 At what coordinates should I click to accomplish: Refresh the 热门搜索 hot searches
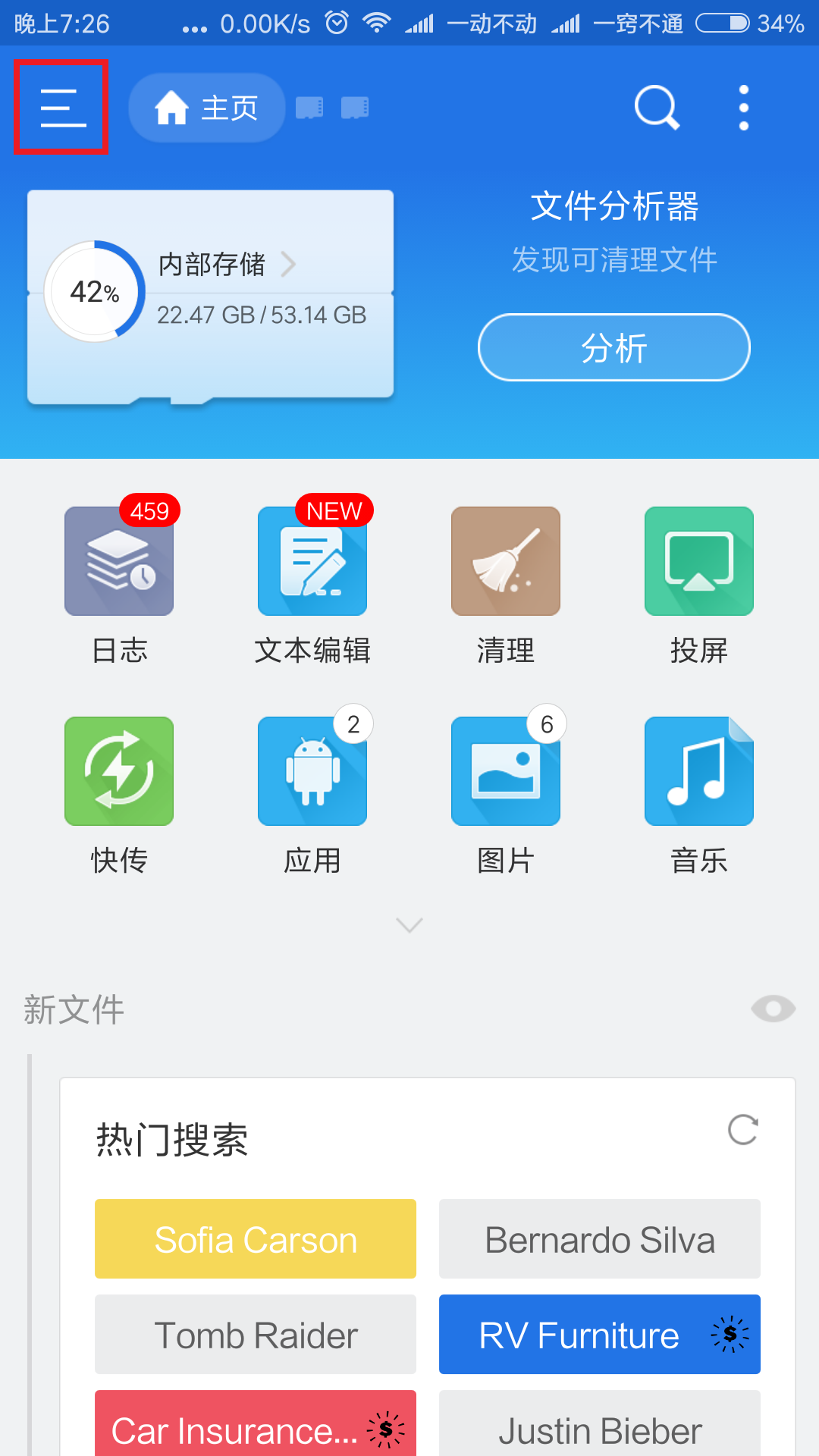point(742,1130)
